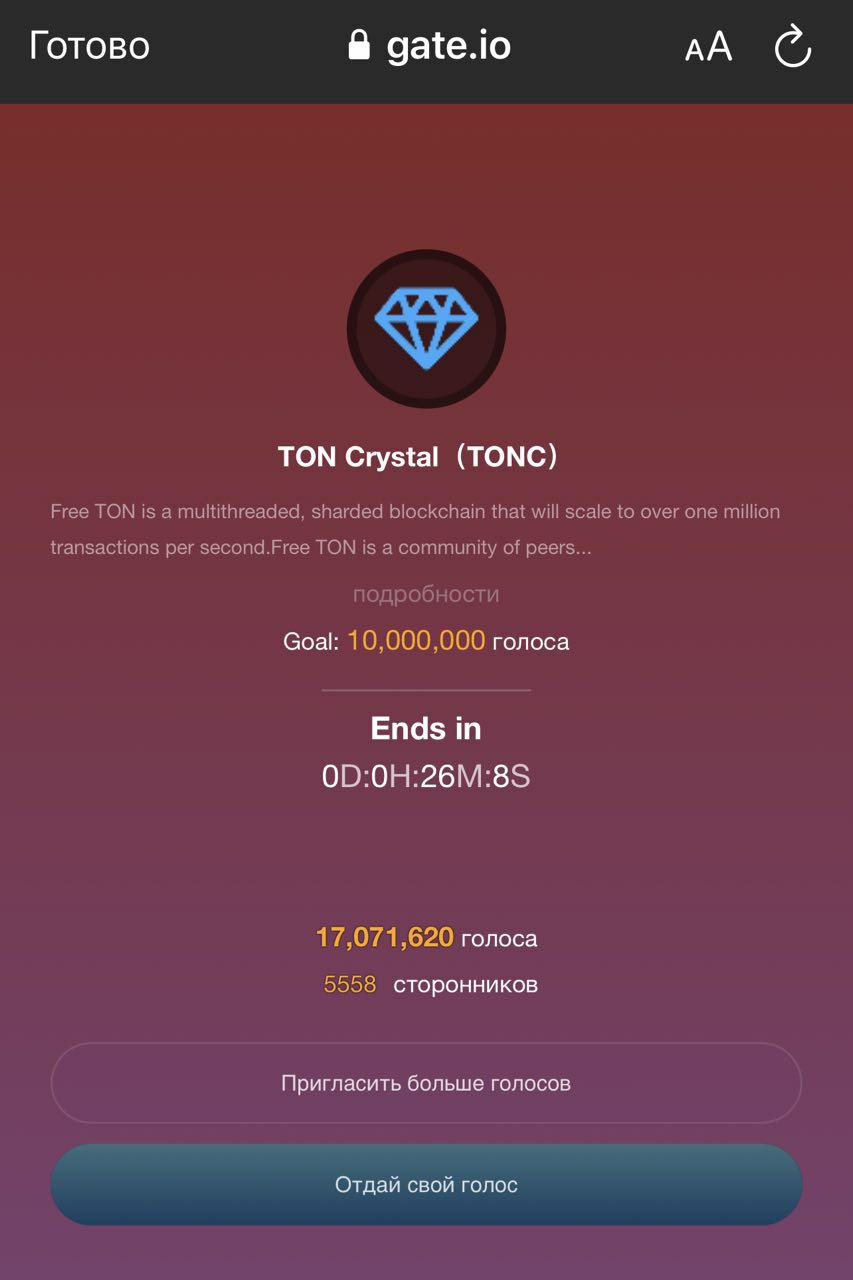This screenshot has width=853, height=1280.
Task: Cast your vote with Отдай свой голос
Action: 426,1185
